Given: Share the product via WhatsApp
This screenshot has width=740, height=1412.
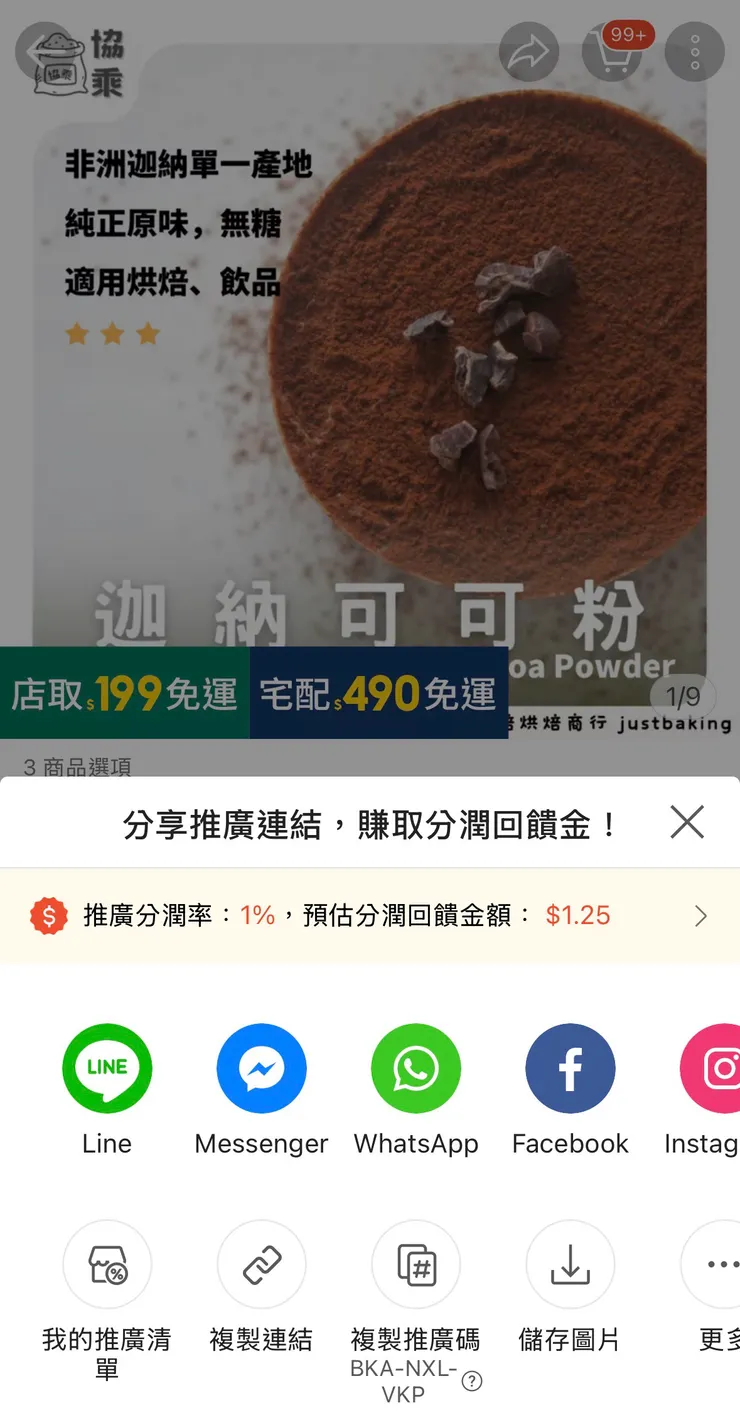Looking at the screenshot, I should point(416,1068).
